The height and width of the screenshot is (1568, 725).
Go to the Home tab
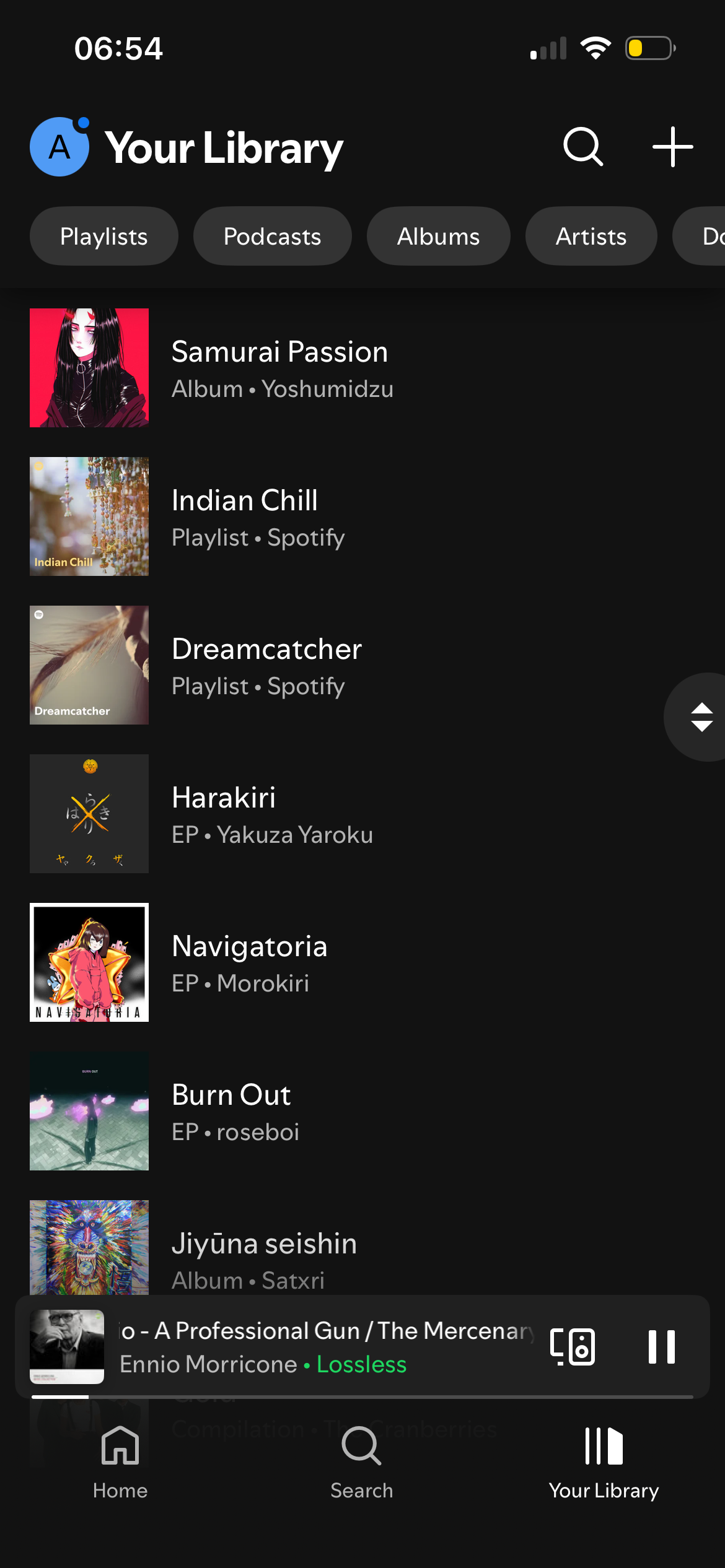[120, 1461]
